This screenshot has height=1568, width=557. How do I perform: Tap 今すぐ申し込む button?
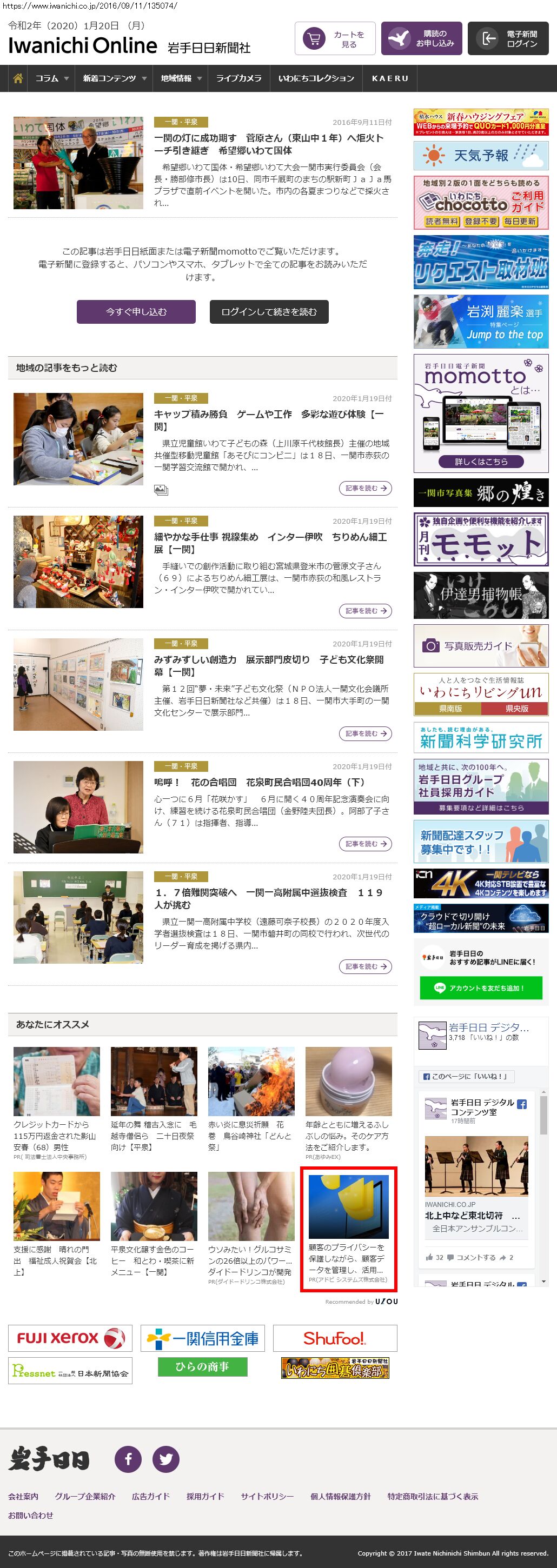(136, 312)
